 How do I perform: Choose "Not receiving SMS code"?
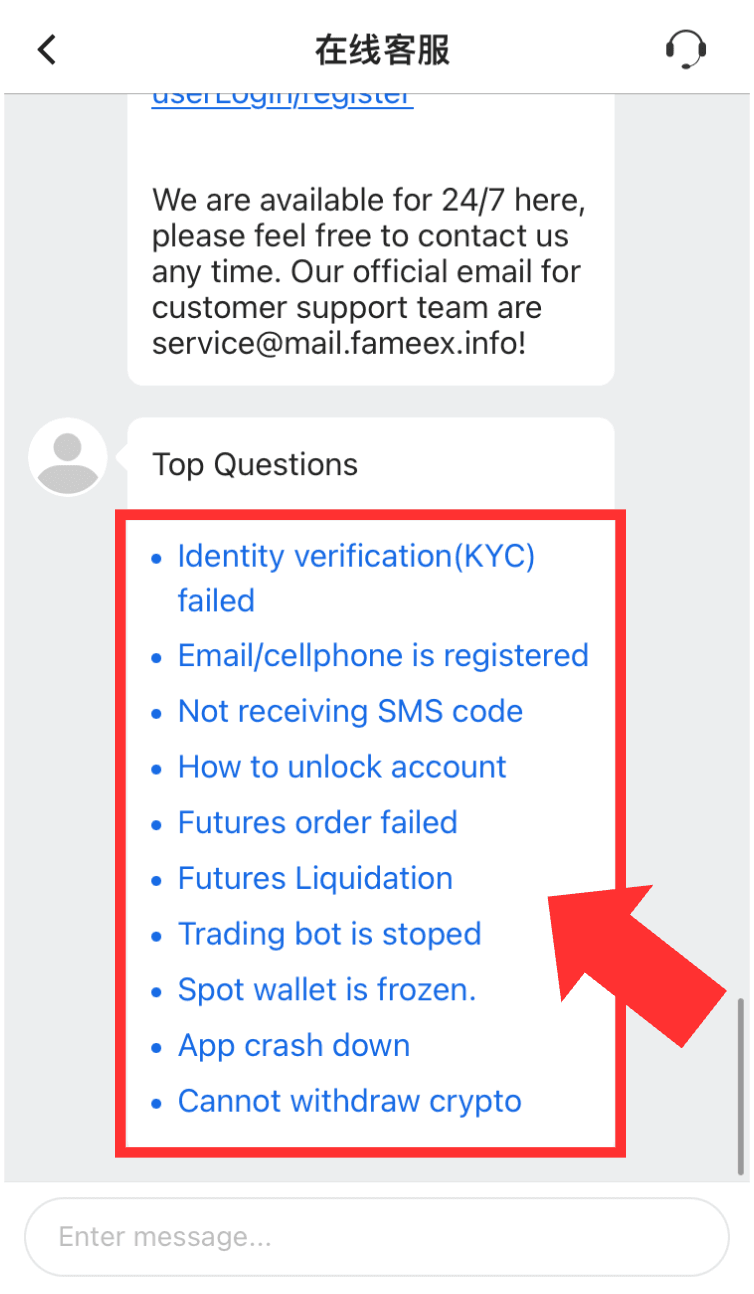[350, 712]
